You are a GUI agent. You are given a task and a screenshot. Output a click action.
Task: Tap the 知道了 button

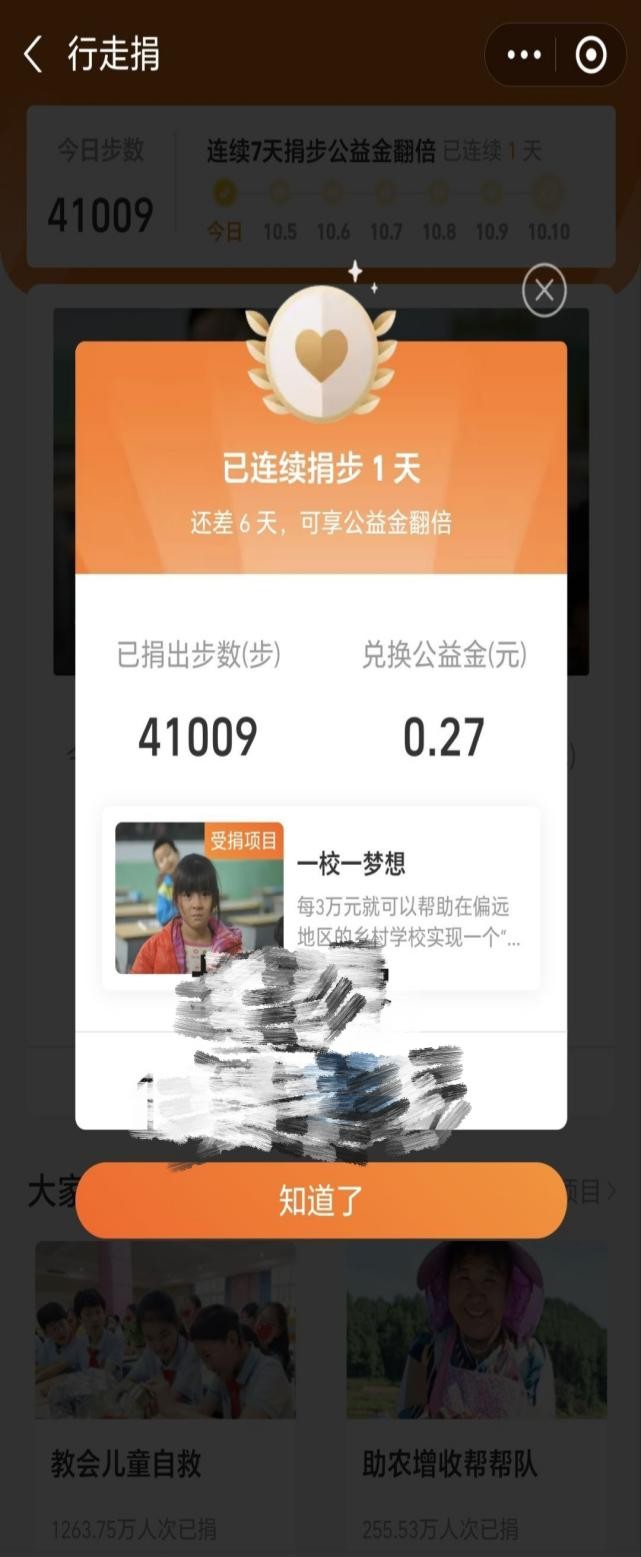pyautogui.click(x=321, y=1200)
